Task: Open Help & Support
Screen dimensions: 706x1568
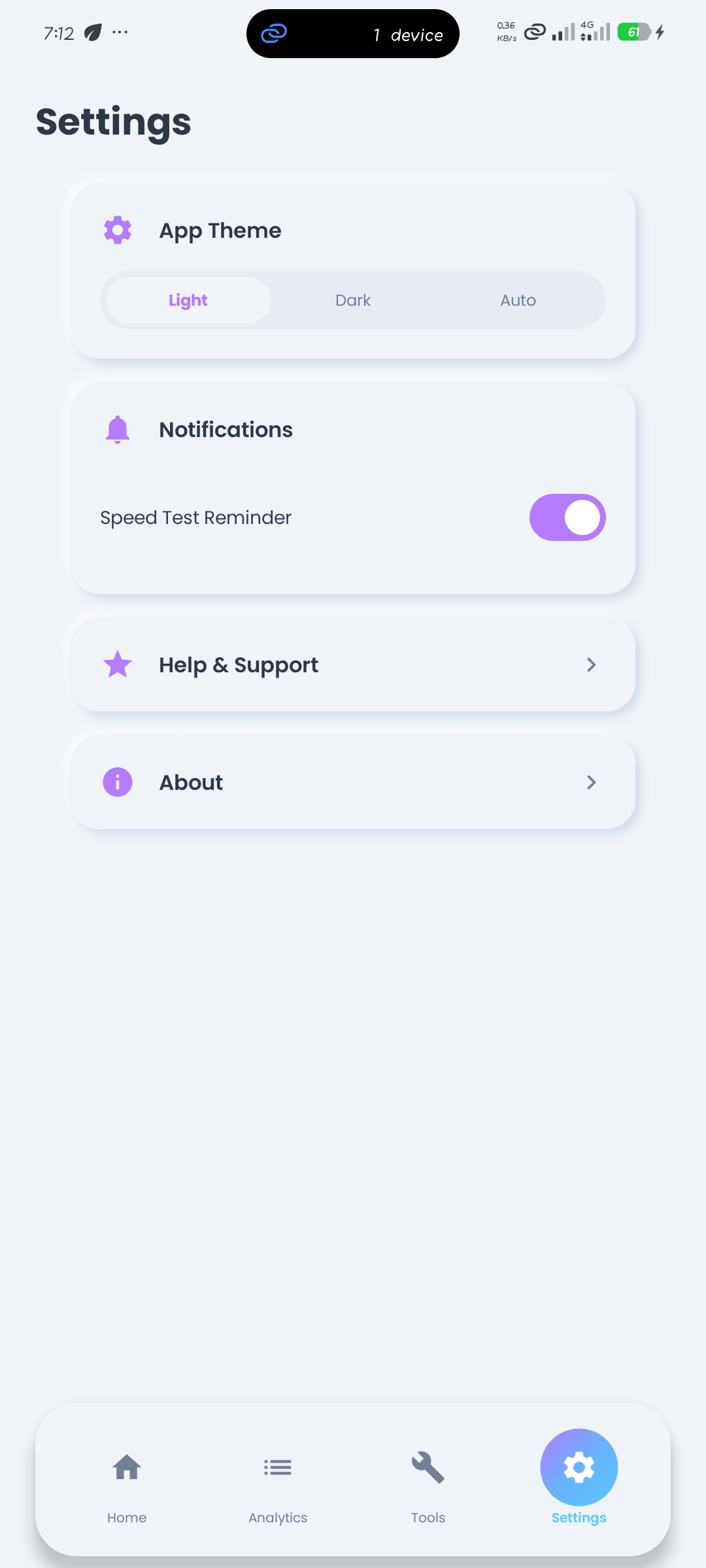Action: pyautogui.click(x=353, y=665)
